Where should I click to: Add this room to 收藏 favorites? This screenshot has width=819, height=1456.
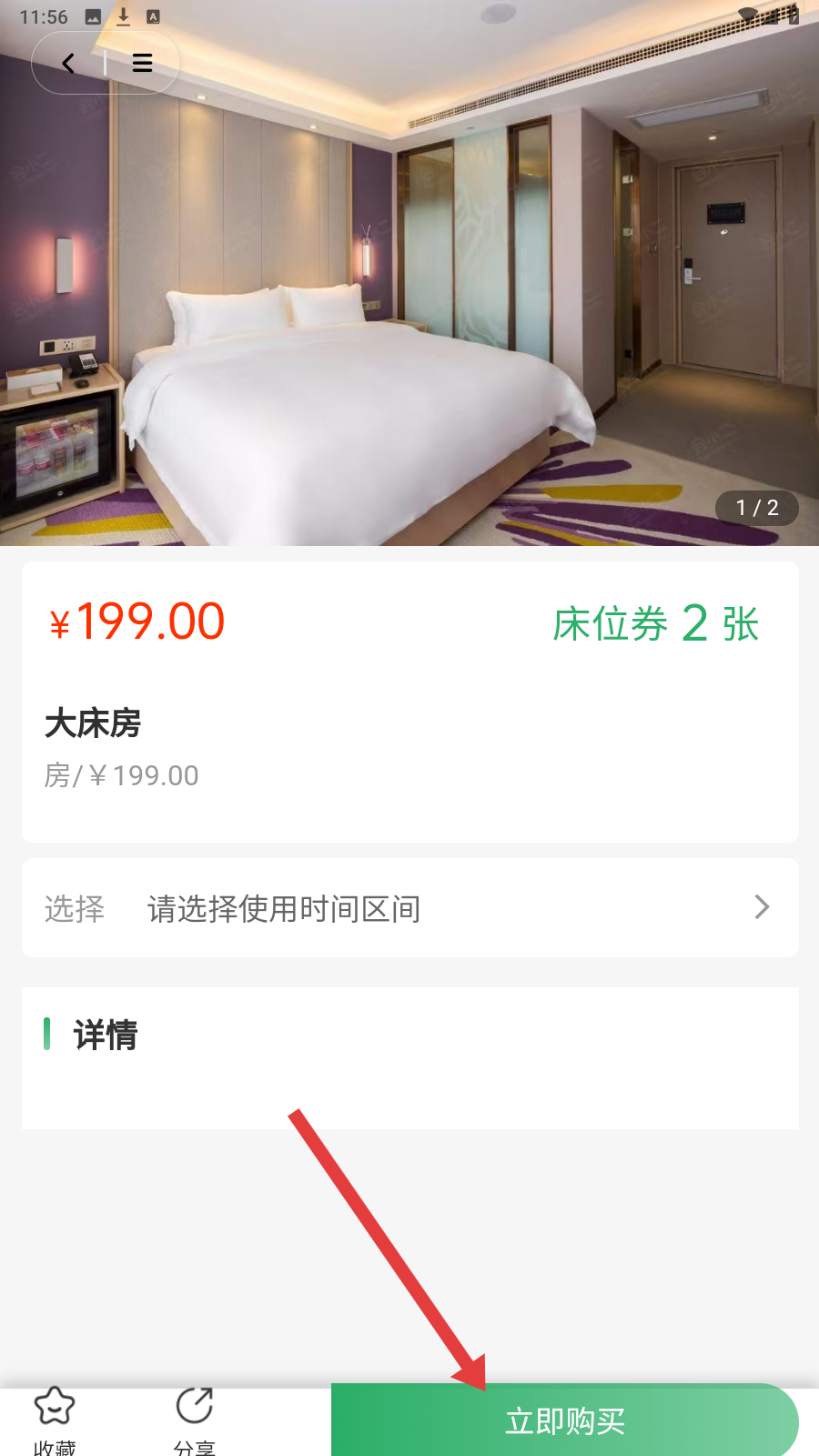[55, 1418]
